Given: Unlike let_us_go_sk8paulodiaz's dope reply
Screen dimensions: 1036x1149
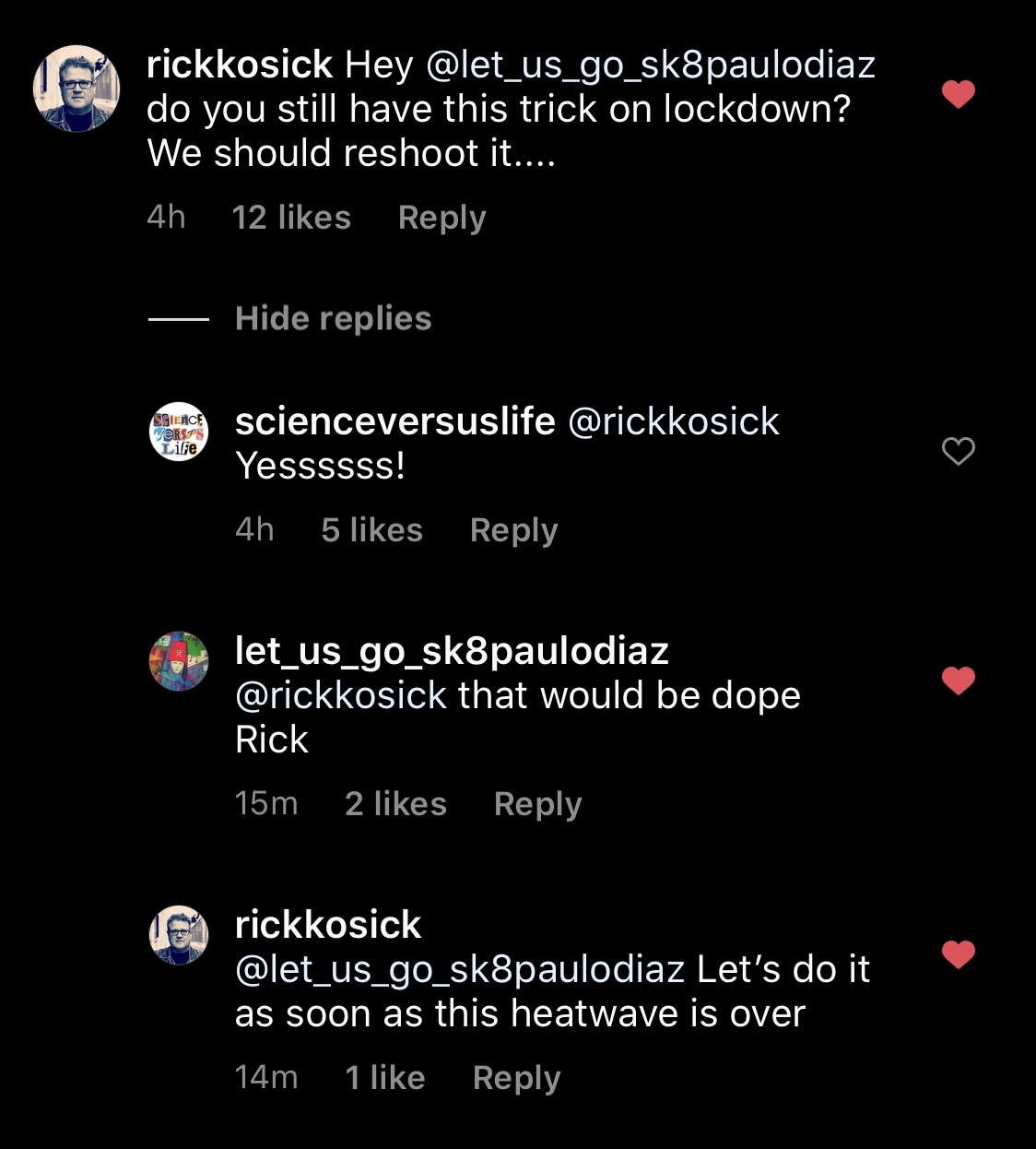Looking at the screenshot, I should click(958, 681).
